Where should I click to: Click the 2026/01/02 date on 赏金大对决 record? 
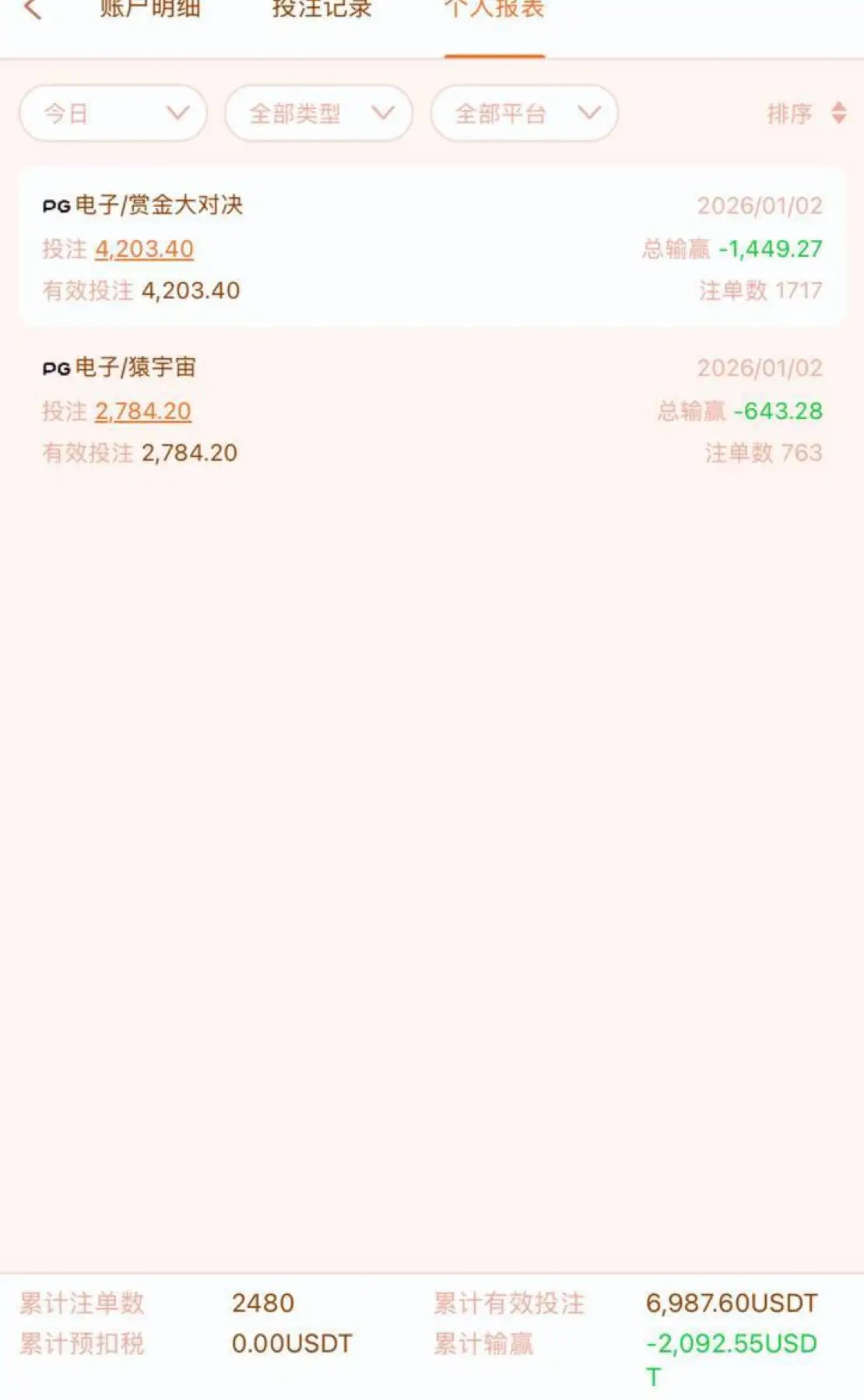(760, 205)
